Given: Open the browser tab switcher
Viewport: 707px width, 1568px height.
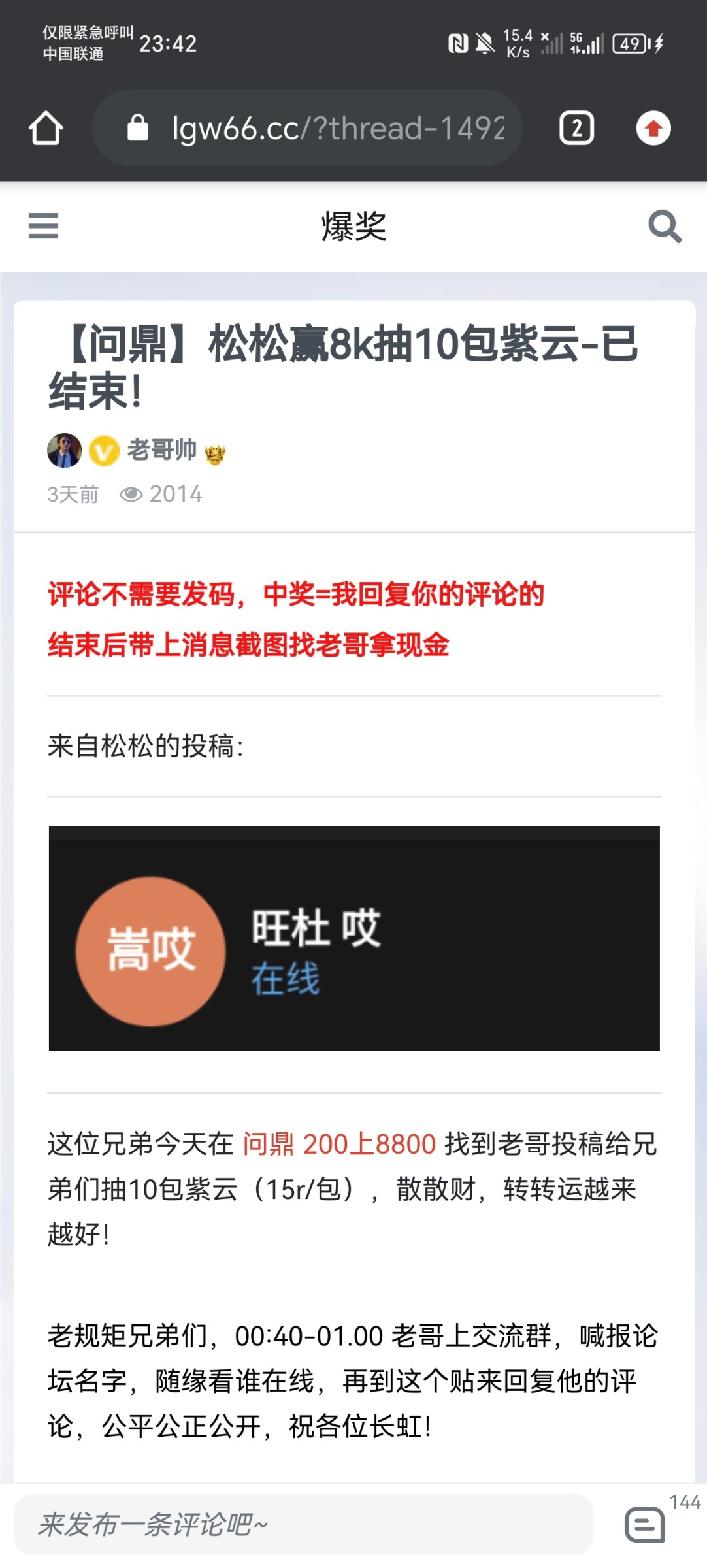Looking at the screenshot, I should point(576,128).
